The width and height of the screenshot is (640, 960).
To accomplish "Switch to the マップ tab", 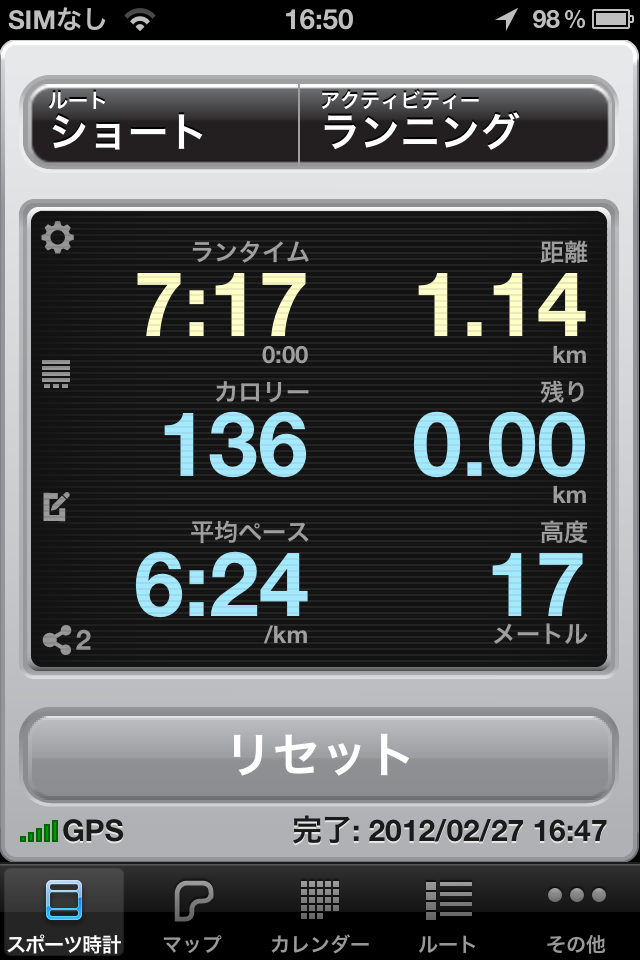I will tap(192, 912).
